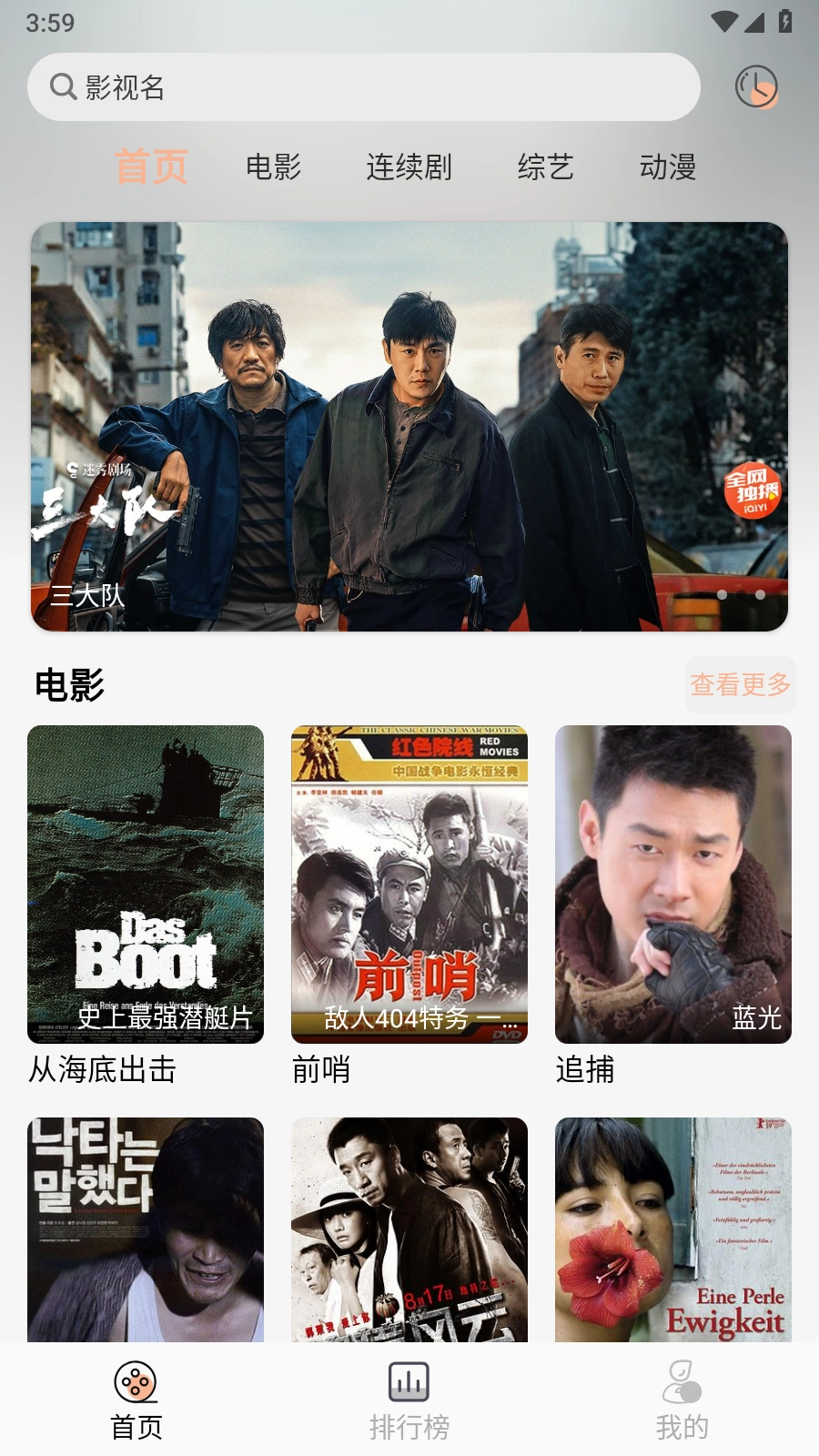Open the Korean-titled movie poster
Viewport: 819px width, 1456px height.
(146, 1228)
